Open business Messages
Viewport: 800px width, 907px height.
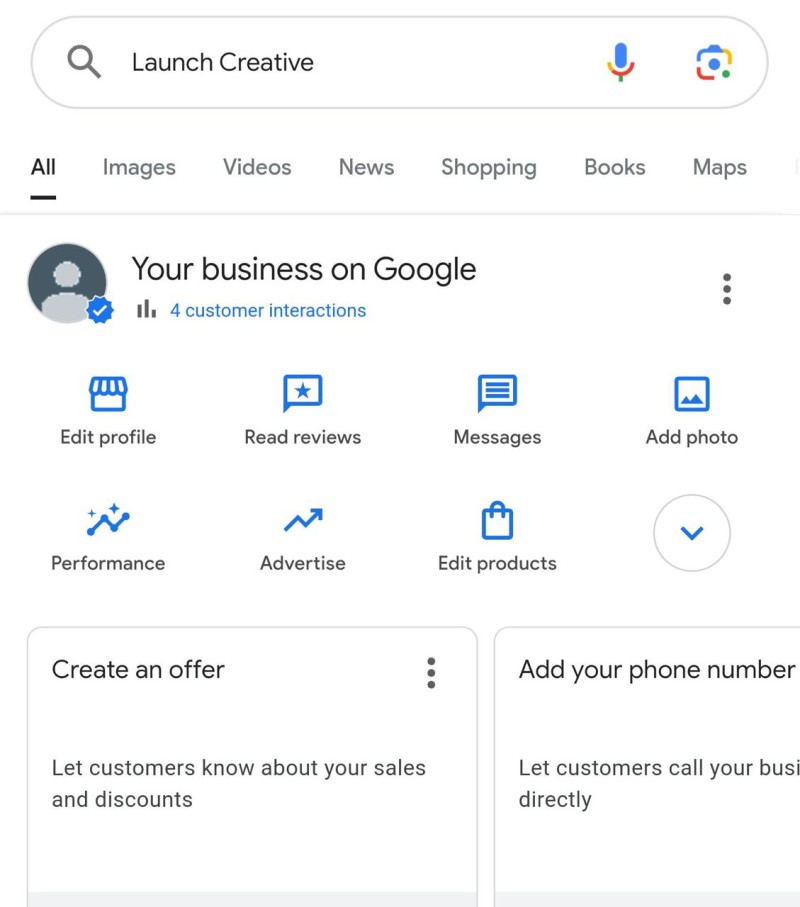point(497,410)
